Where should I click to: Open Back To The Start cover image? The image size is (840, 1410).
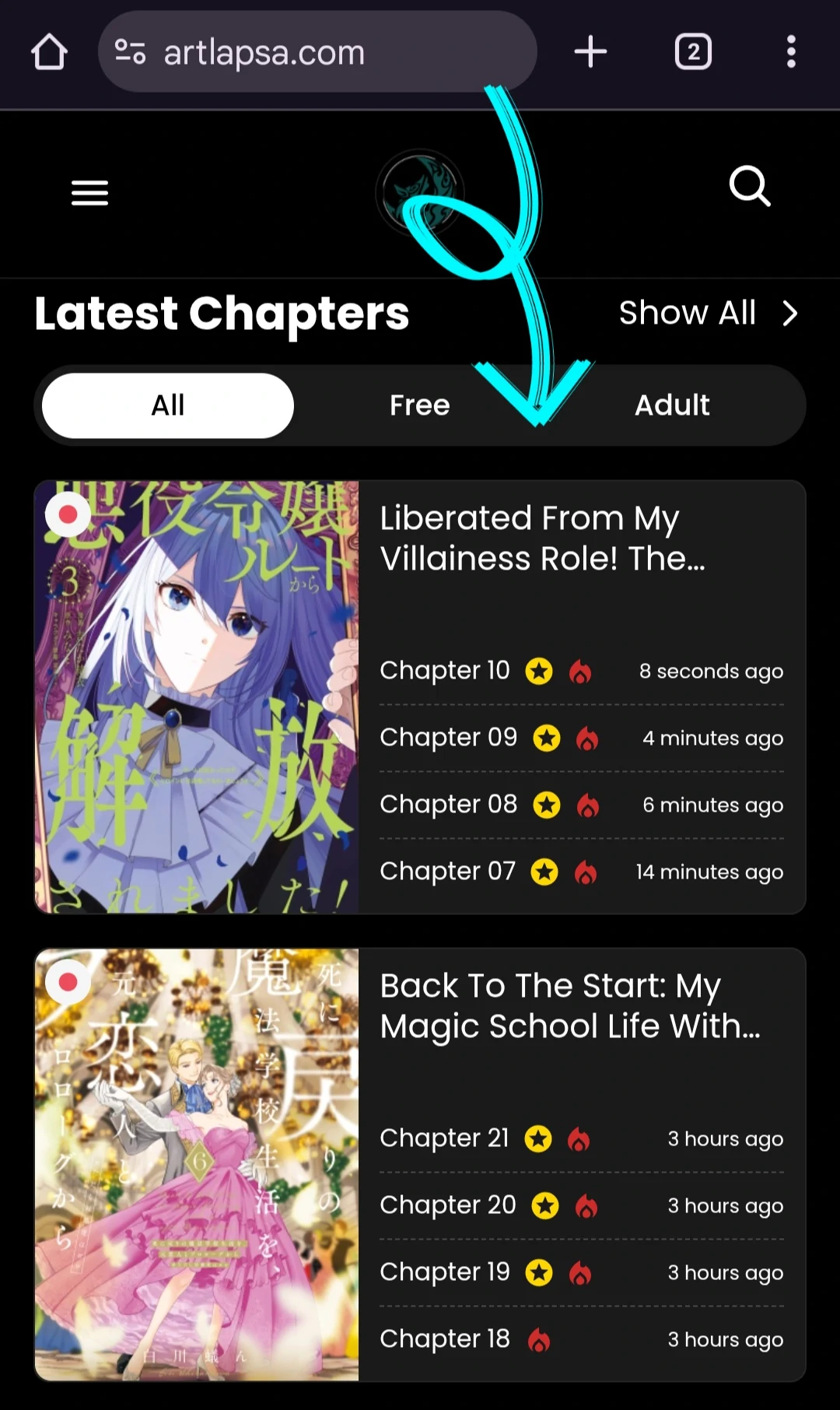pos(197,1164)
